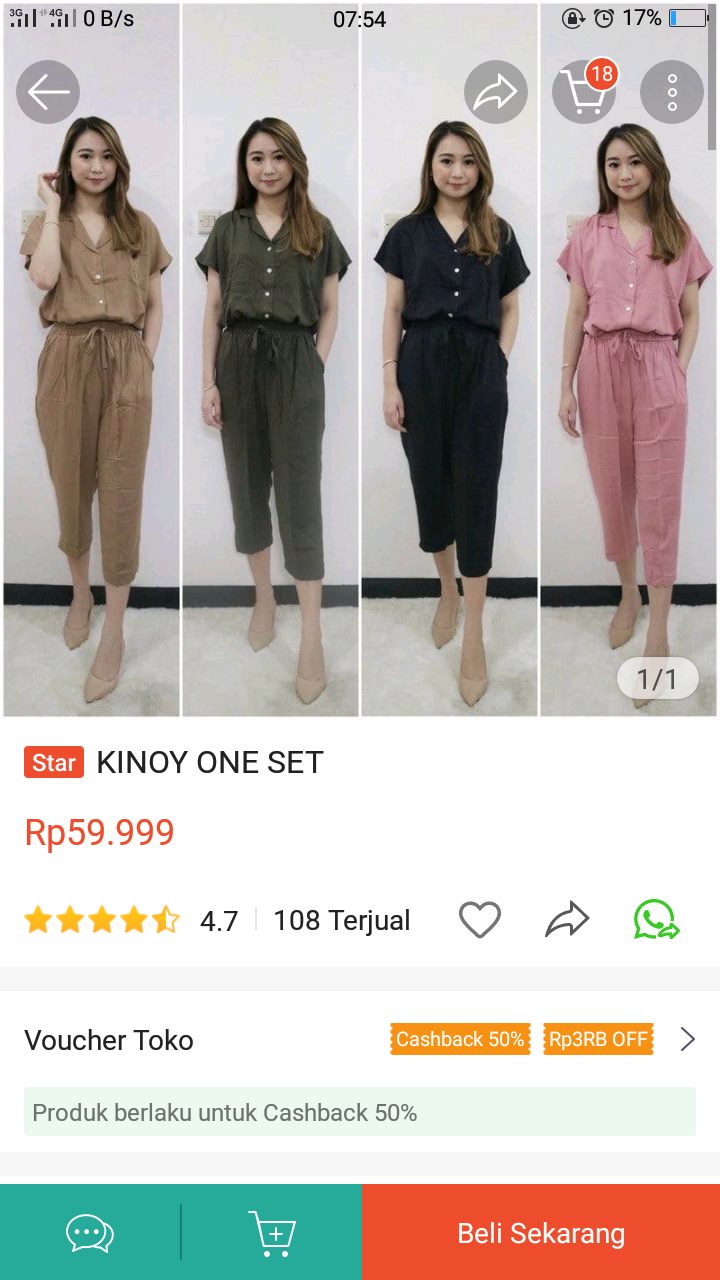The height and width of the screenshot is (1280, 720).
Task: Select the Star shop badge label
Action: point(53,762)
